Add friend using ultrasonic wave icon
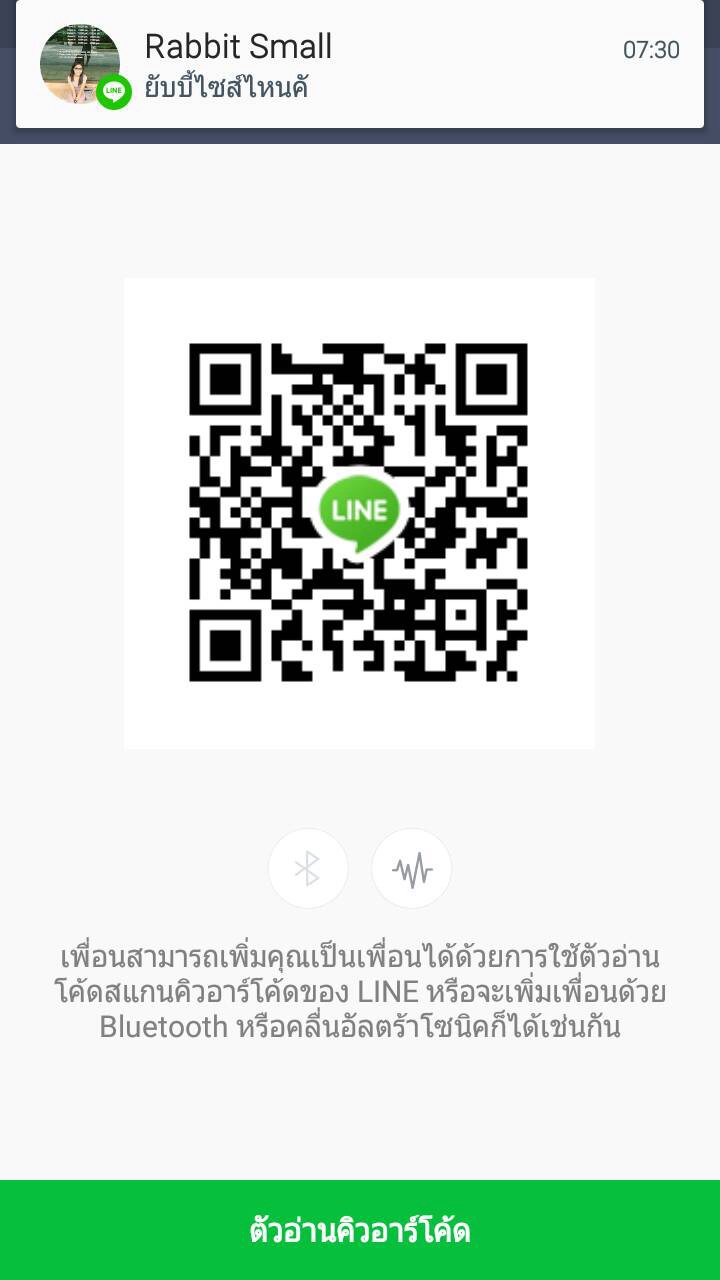This screenshot has width=720, height=1280. [411, 868]
